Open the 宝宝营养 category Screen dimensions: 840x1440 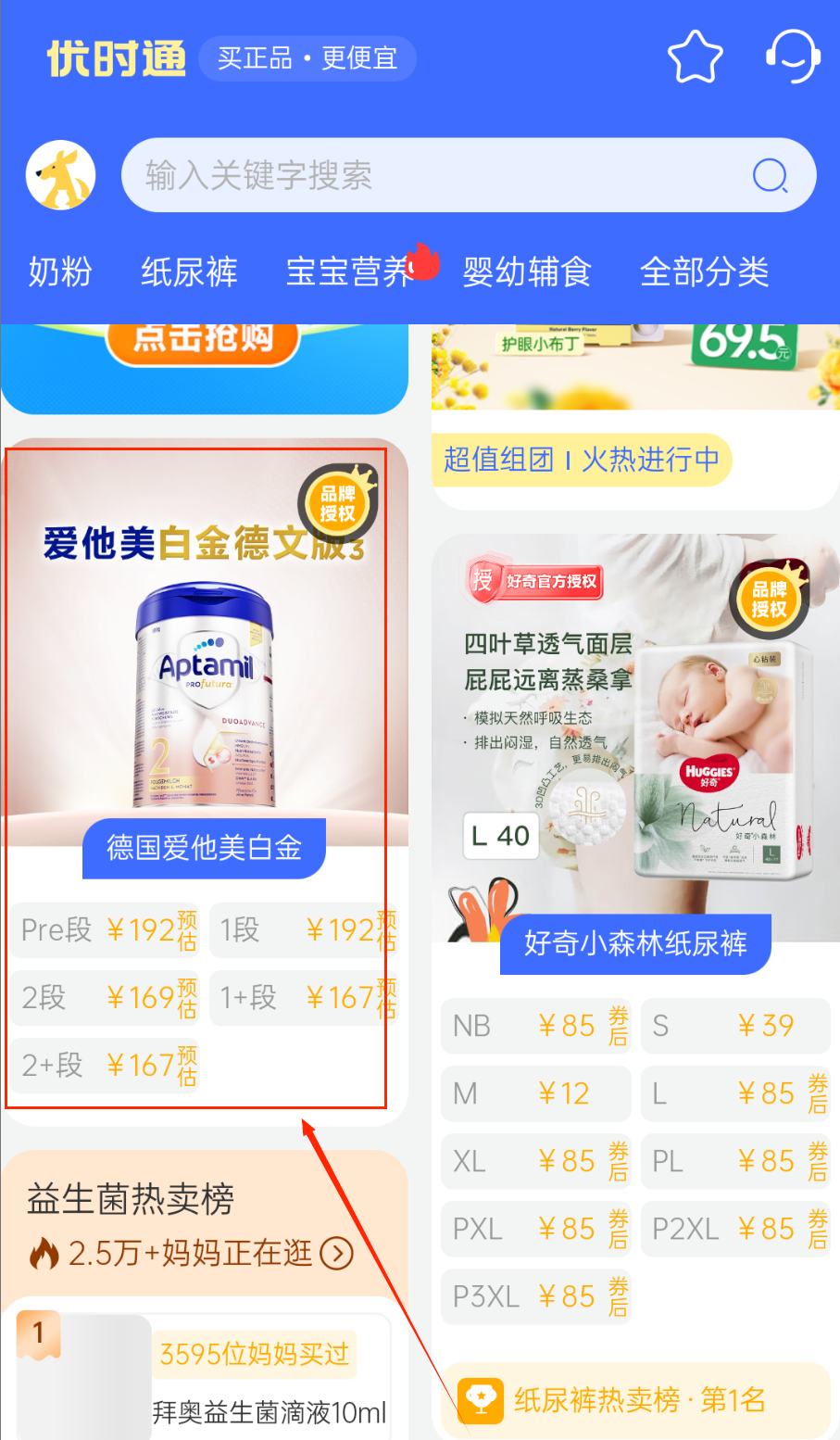point(350,272)
